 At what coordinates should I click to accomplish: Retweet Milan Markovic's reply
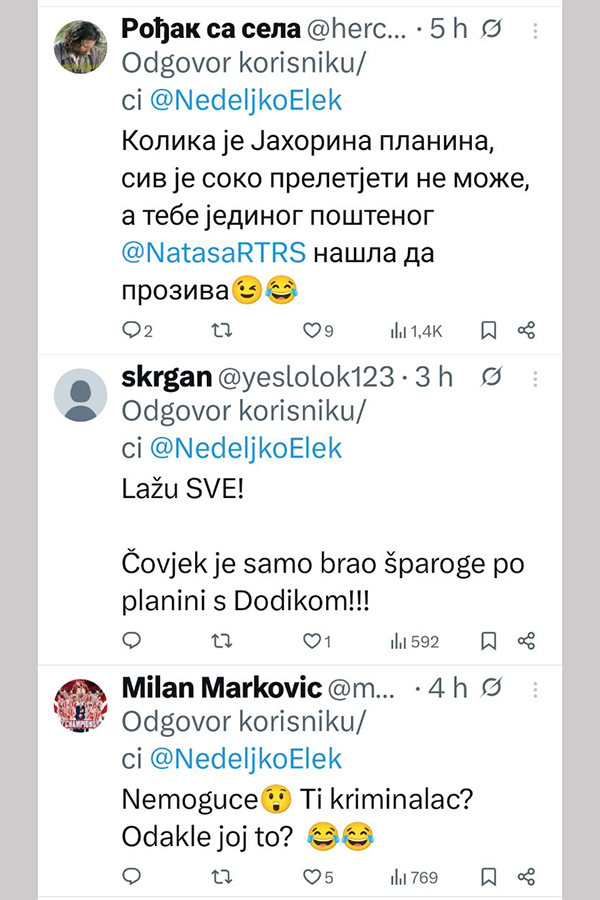pyautogui.click(x=221, y=877)
